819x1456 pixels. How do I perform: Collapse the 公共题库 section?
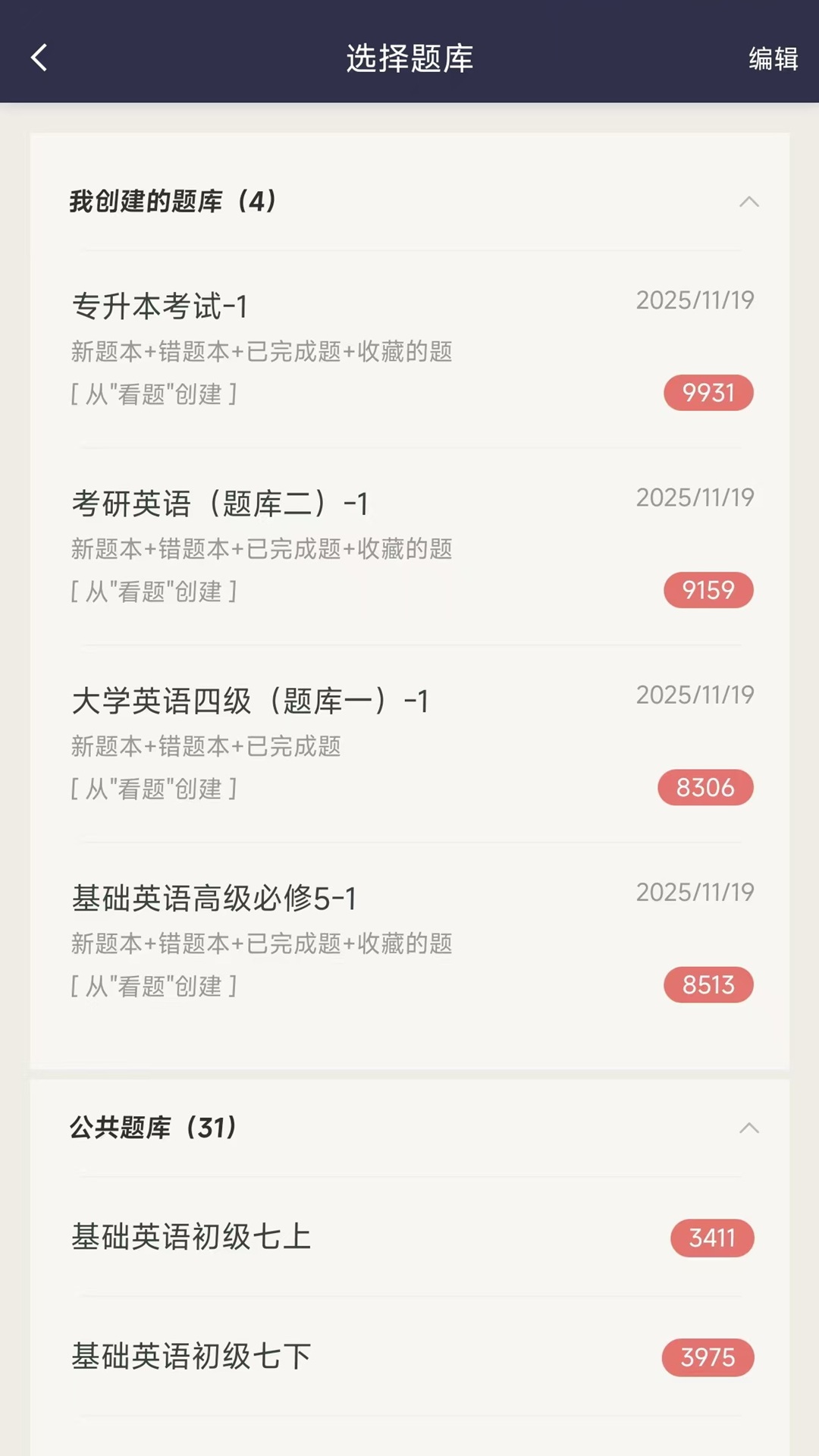coord(749,1127)
